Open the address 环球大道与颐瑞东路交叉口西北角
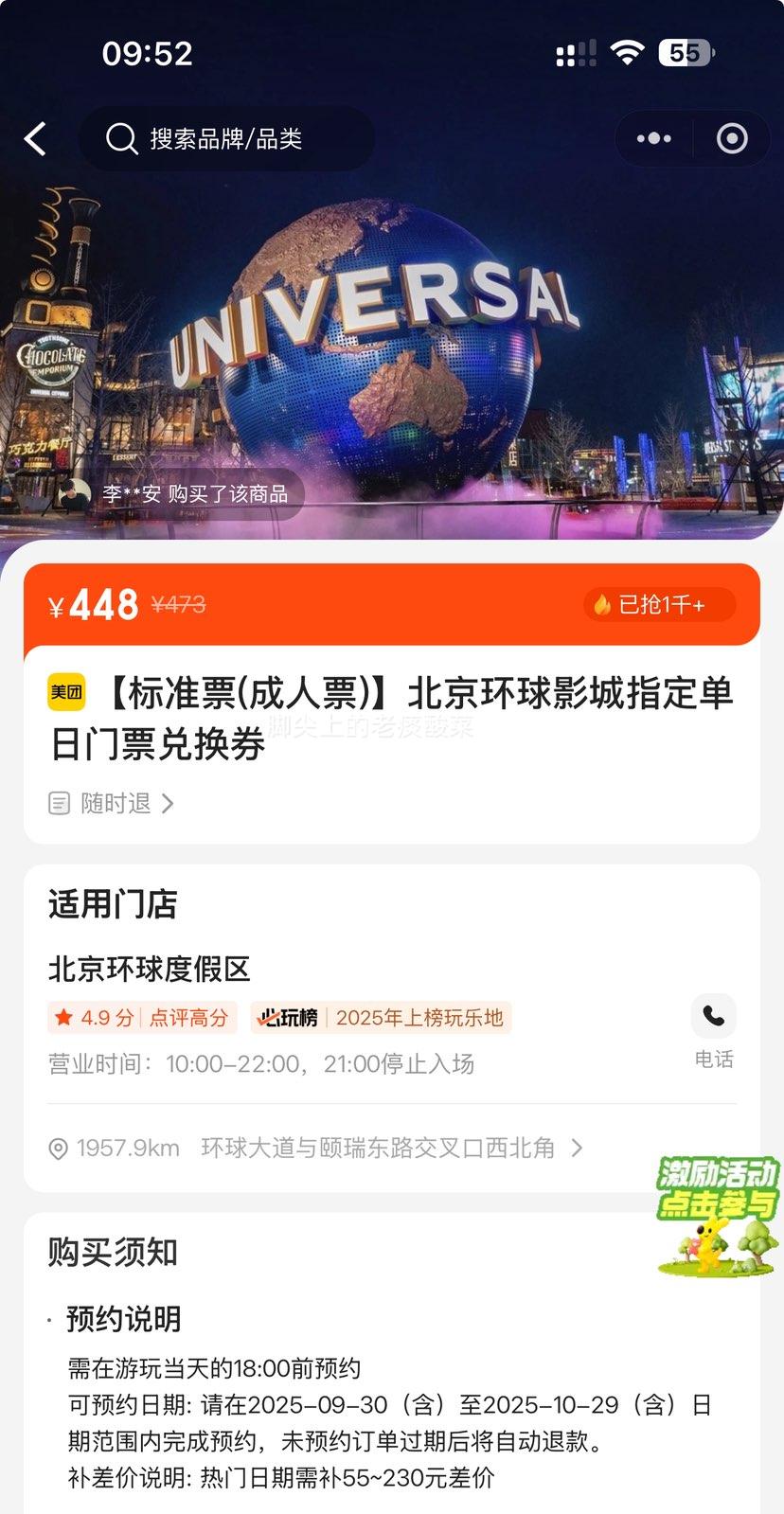 click(379, 1149)
